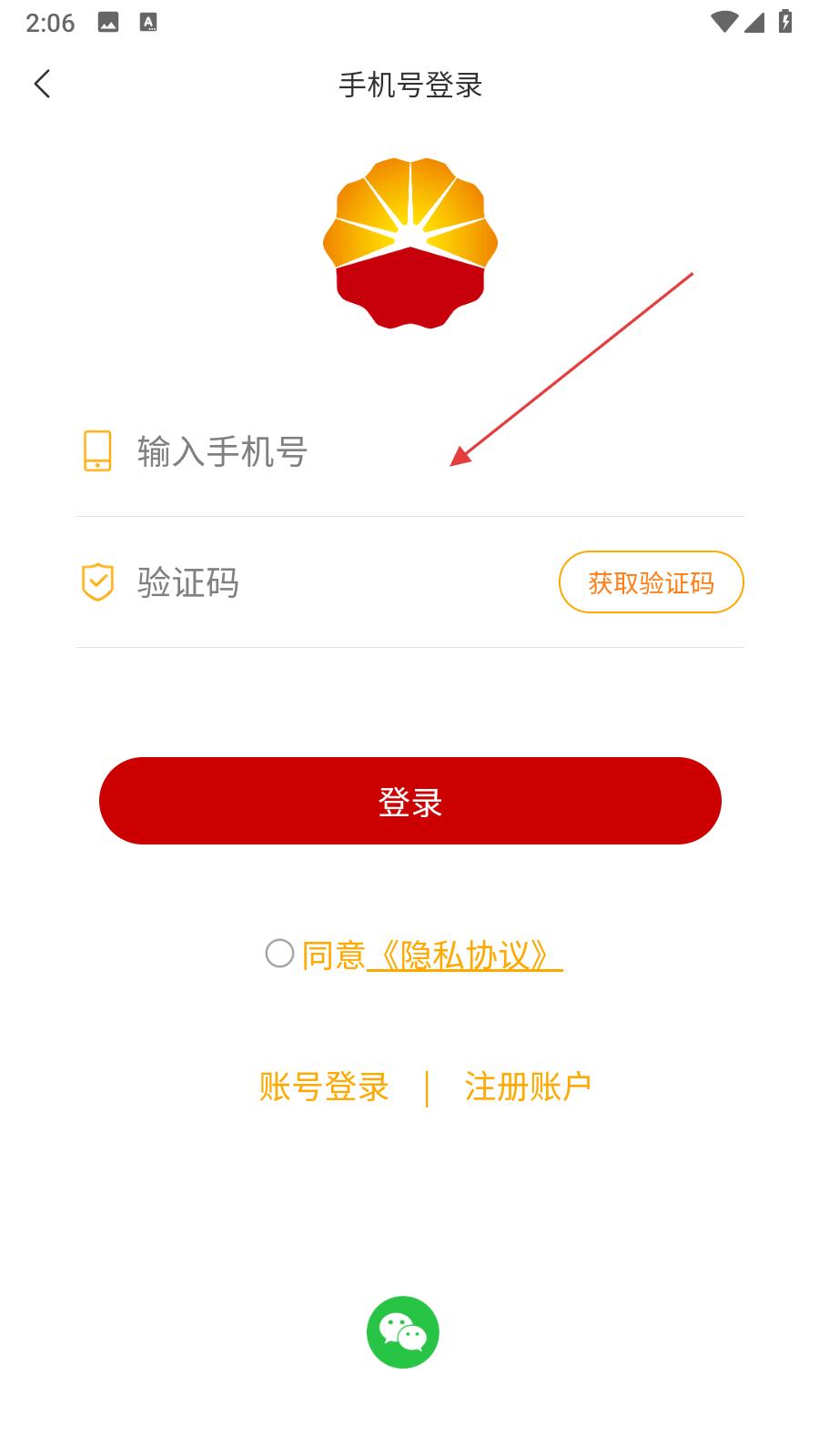Go back using the top-left arrow
This screenshot has height=1456, width=819.
pos(42,85)
